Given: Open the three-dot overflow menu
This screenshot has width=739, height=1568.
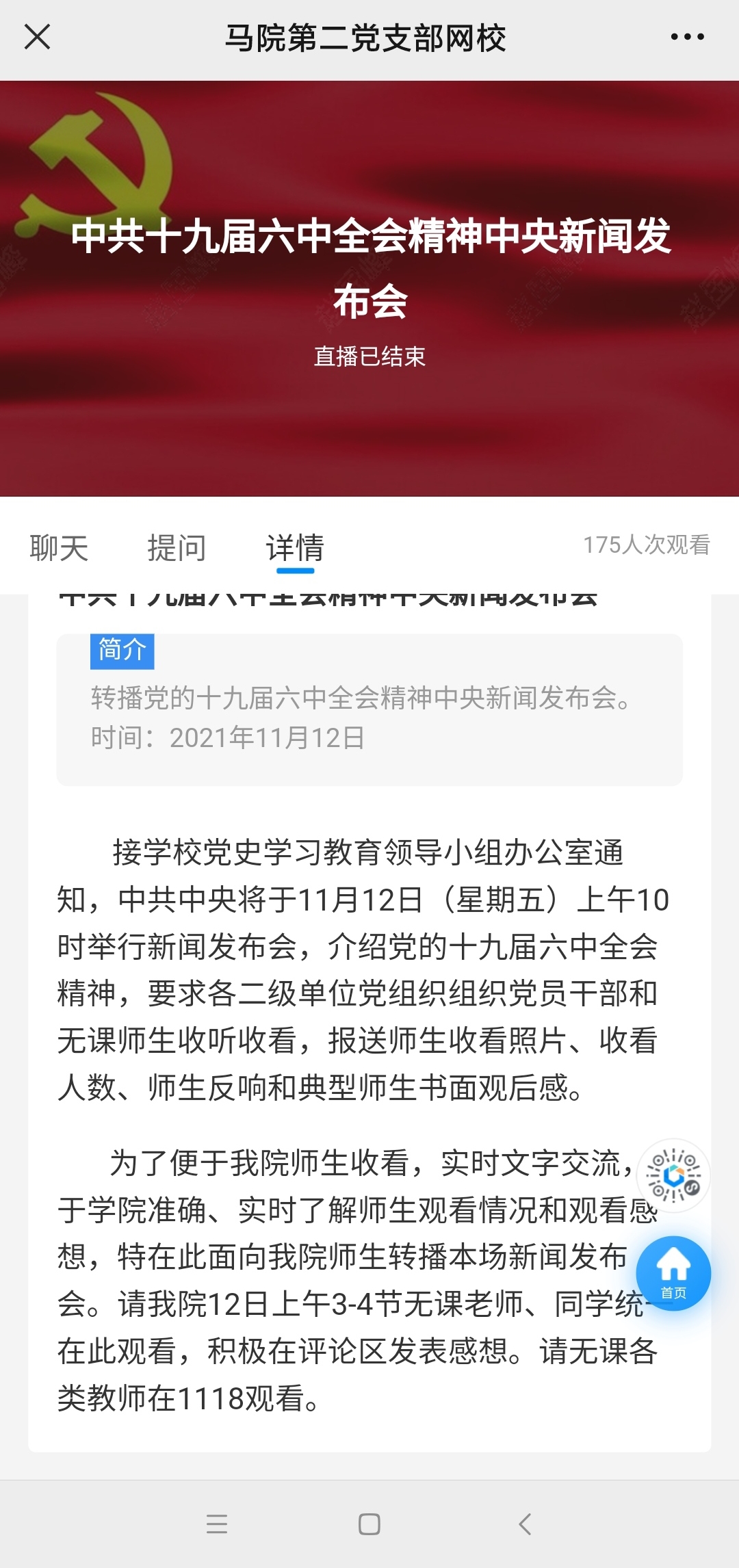Looking at the screenshot, I should click(x=687, y=37).
